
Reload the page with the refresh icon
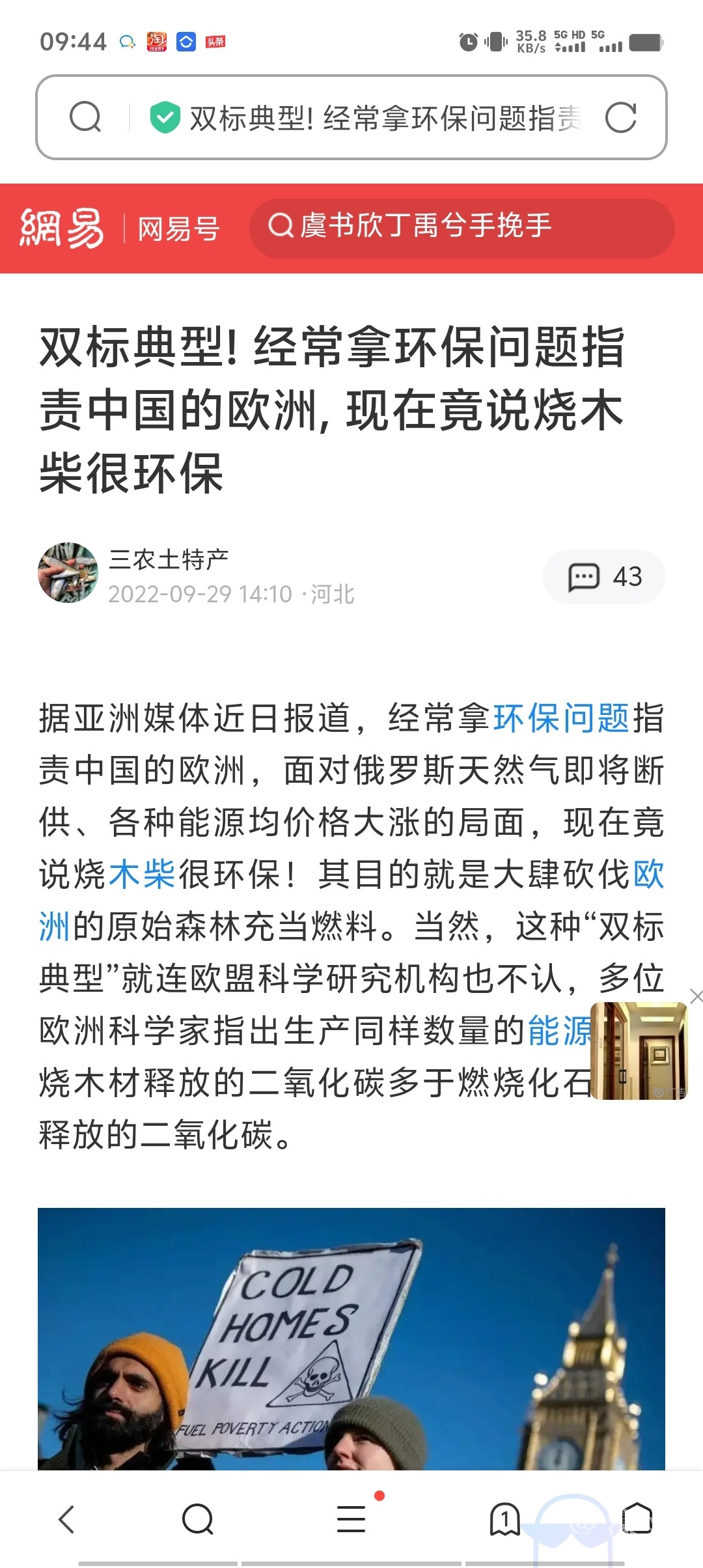pos(620,118)
